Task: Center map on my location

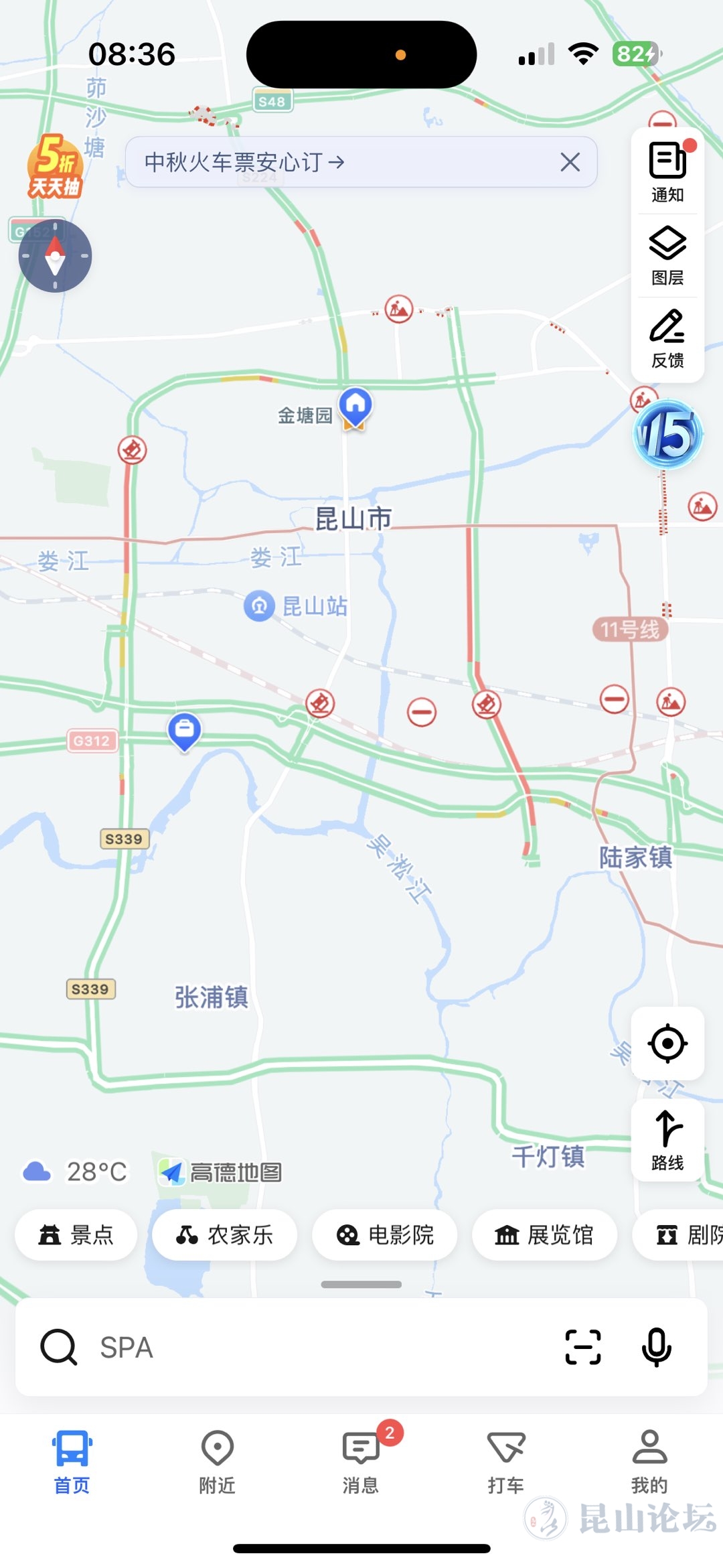Action: click(x=667, y=1043)
